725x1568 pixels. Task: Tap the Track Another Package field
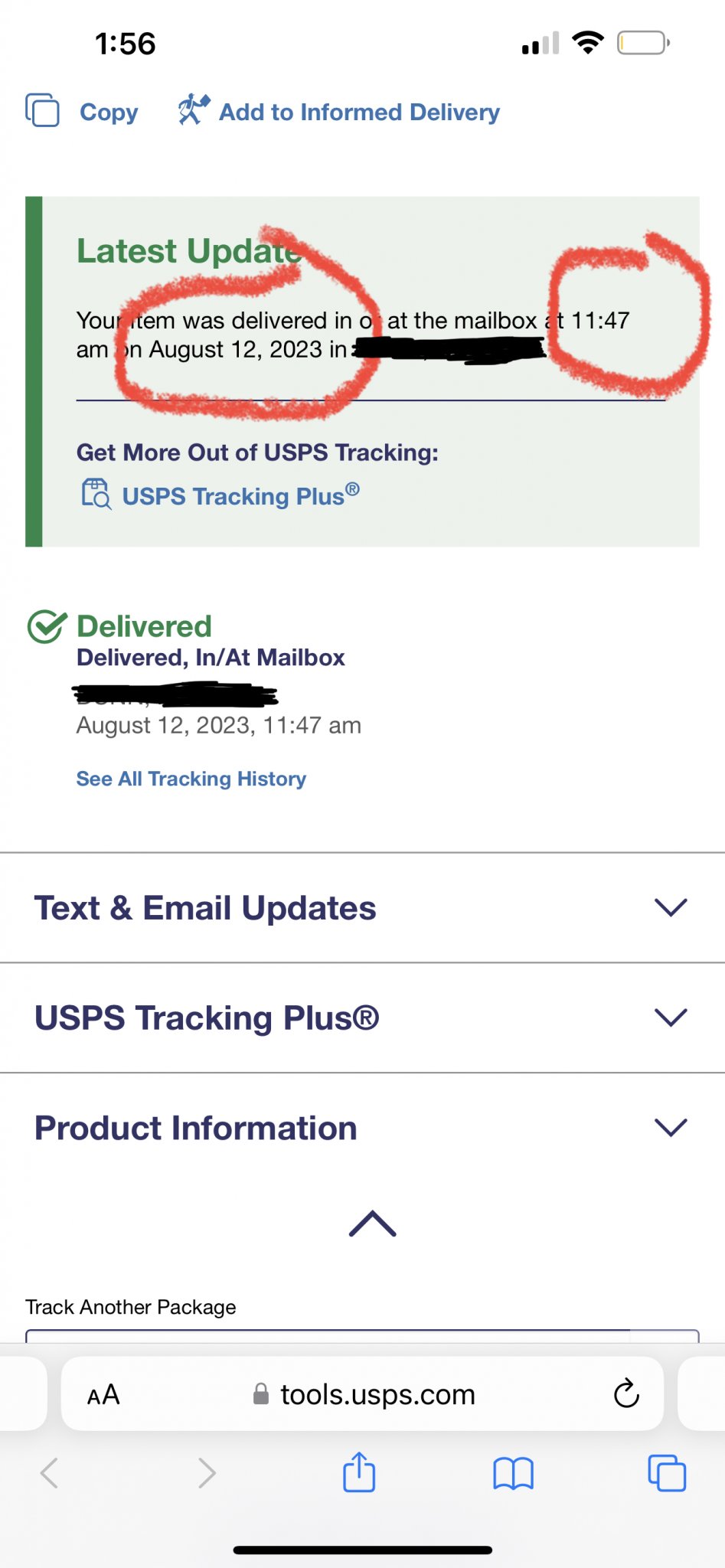coord(362,1336)
